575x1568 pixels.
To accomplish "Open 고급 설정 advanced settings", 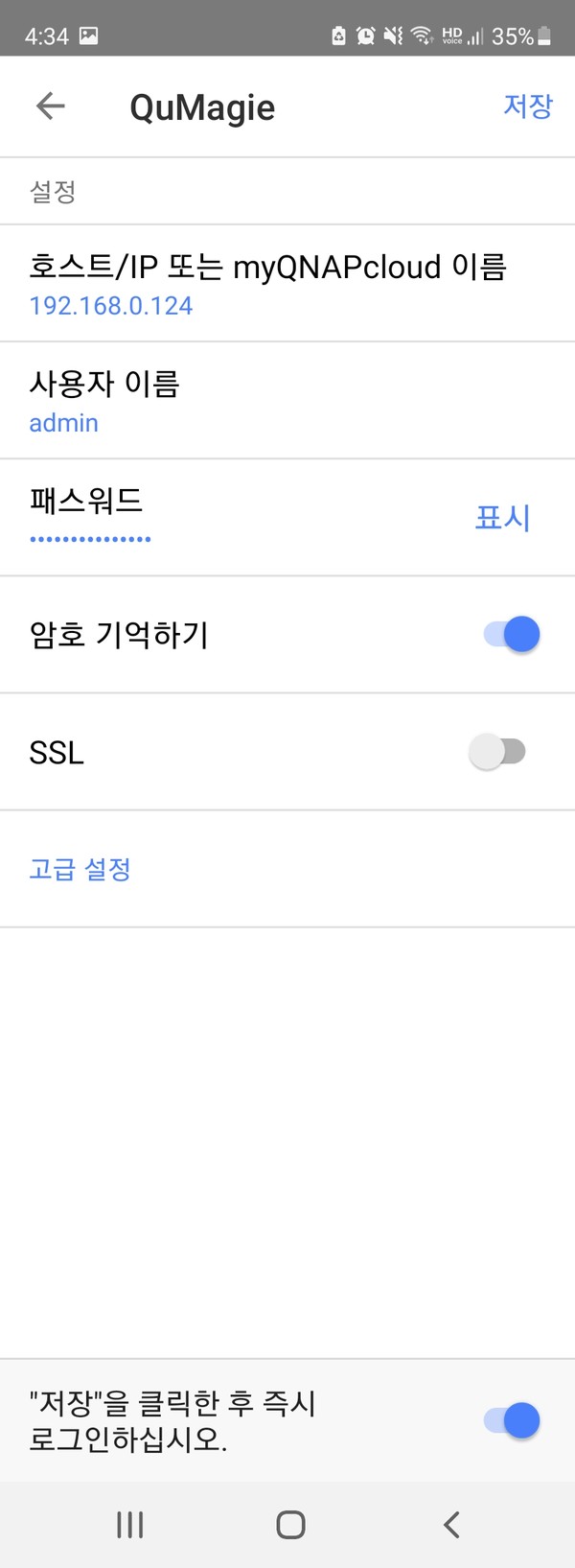I will [80, 869].
